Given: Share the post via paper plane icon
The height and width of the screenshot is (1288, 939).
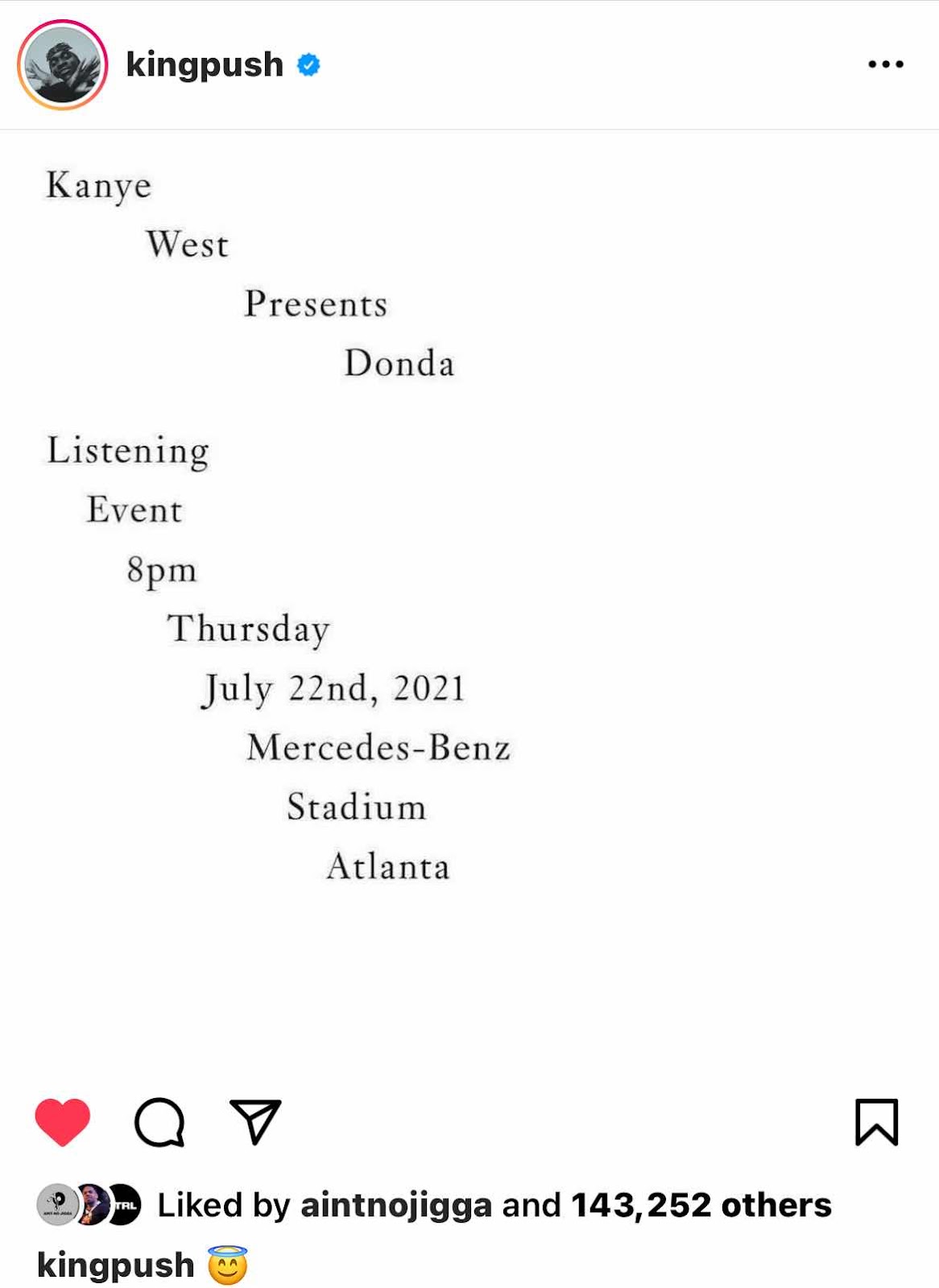Looking at the screenshot, I should (x=255, y=1121).
